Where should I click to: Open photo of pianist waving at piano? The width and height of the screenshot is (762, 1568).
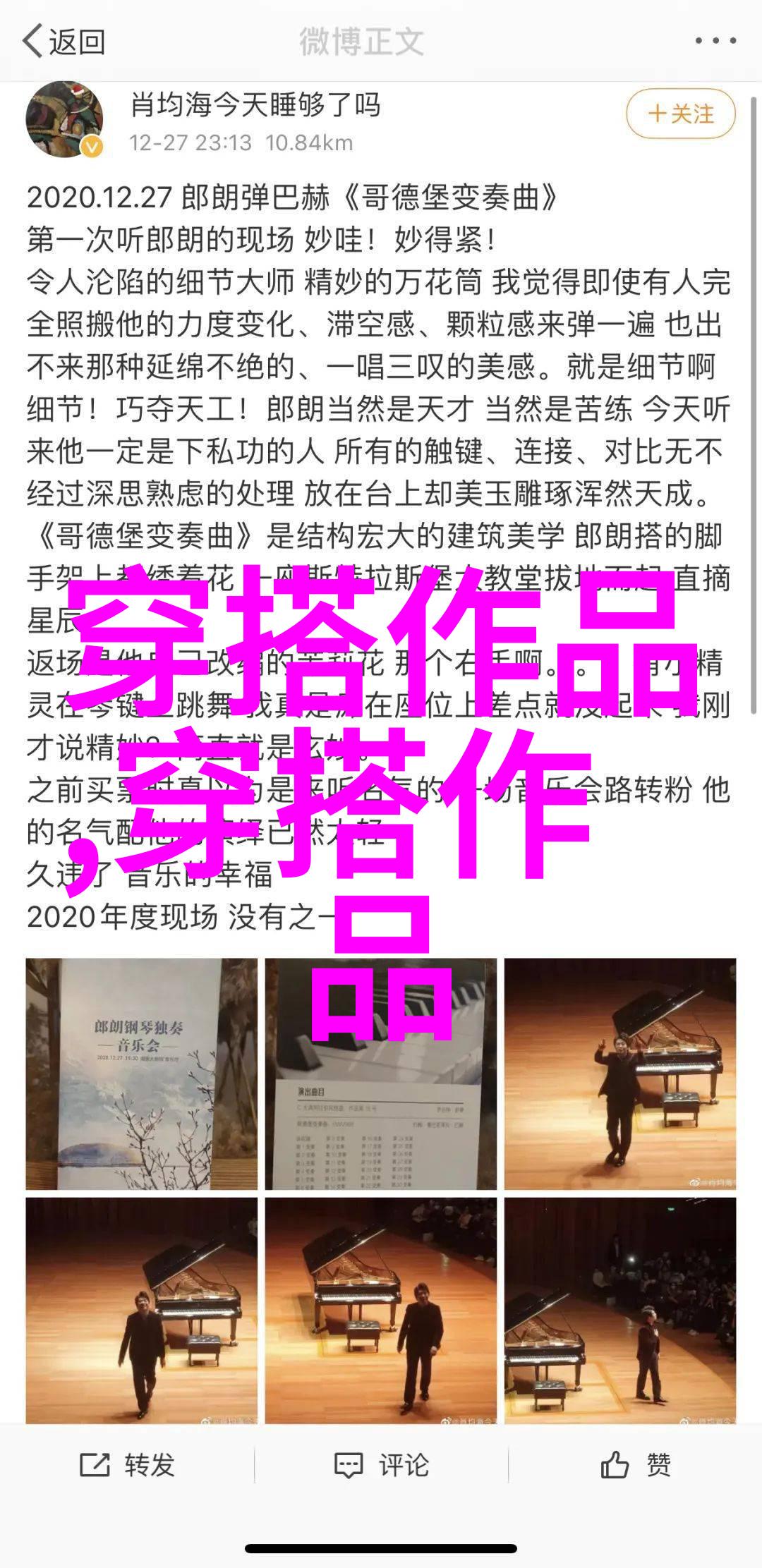619,1074
